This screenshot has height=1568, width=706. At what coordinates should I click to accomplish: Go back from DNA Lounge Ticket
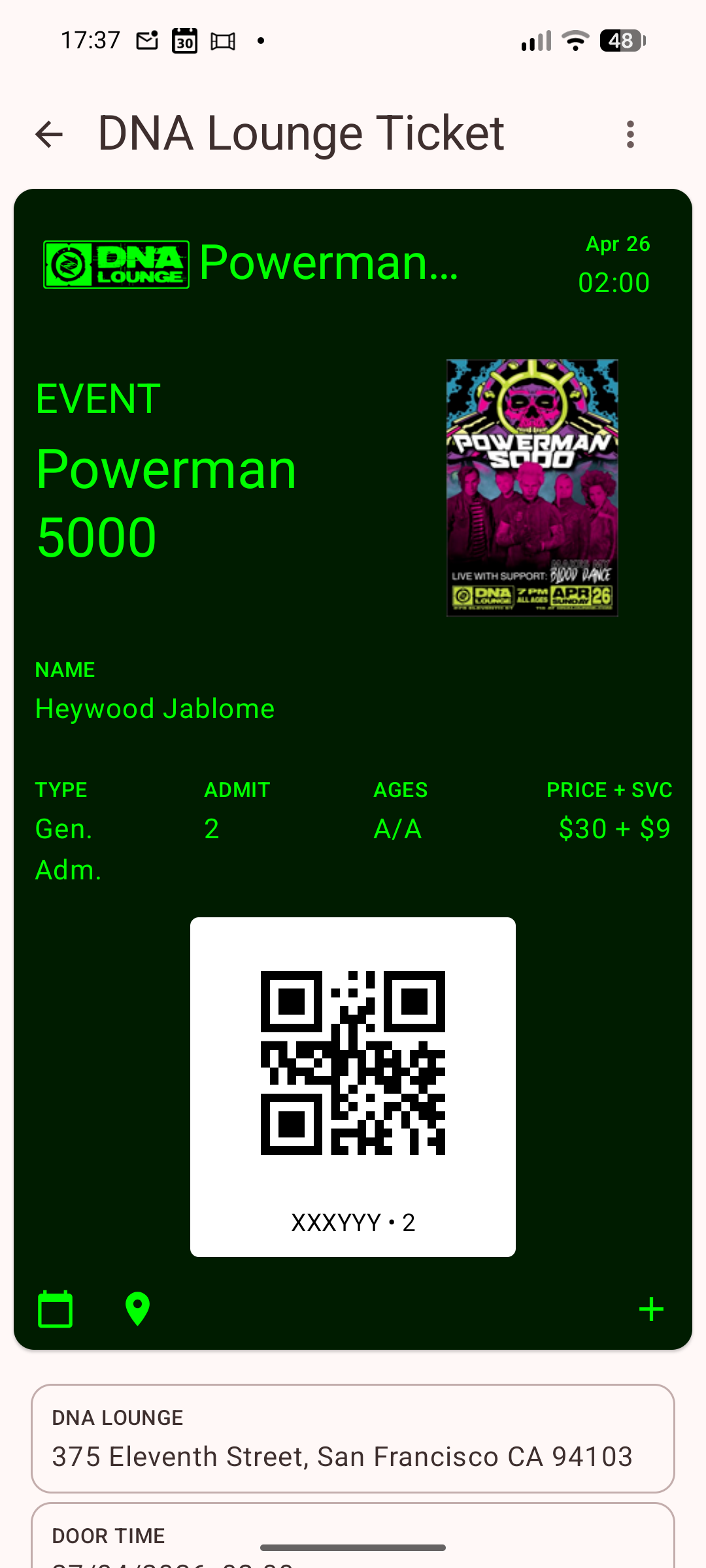point(49,135)
